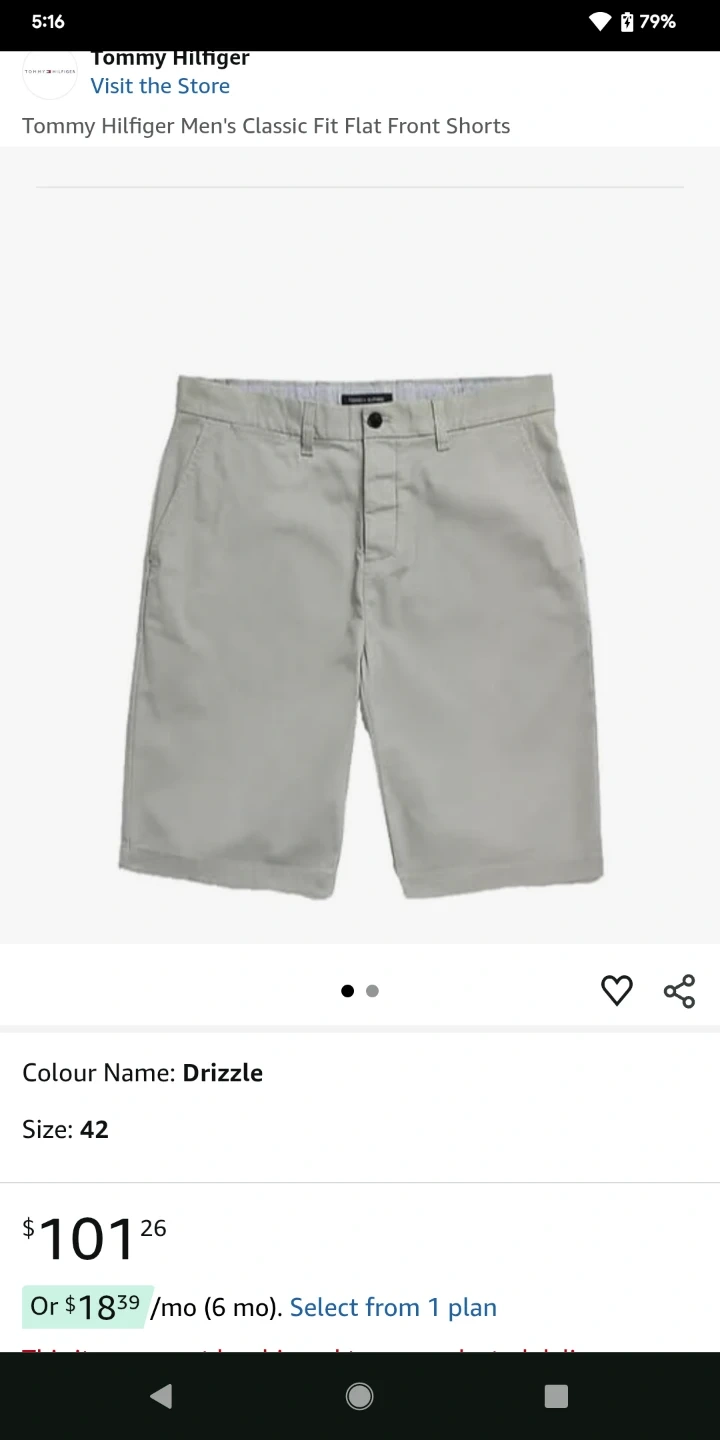Image resolution: width=720 pixels, height=1440 pixels.
Task: Add shorts to wish list heart
Action: click(x=616, y=990)
